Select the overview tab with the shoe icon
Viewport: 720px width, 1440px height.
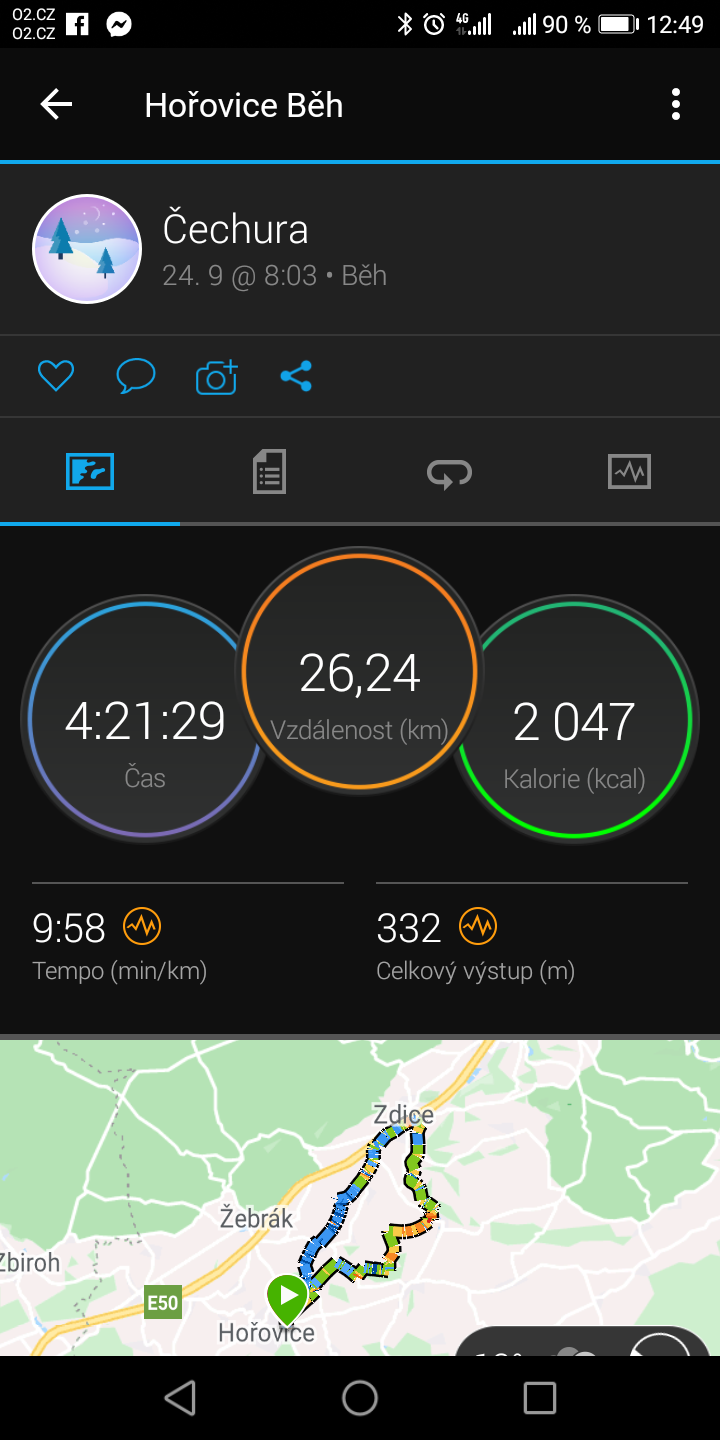click(90, 471)
